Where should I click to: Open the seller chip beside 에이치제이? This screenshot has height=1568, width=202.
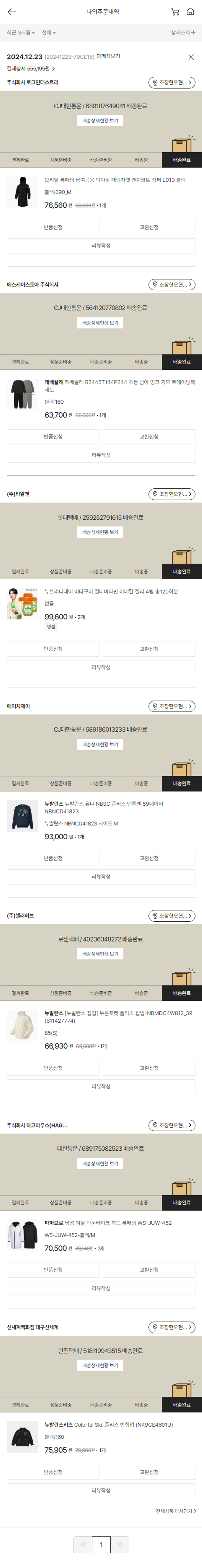[172, 706]
